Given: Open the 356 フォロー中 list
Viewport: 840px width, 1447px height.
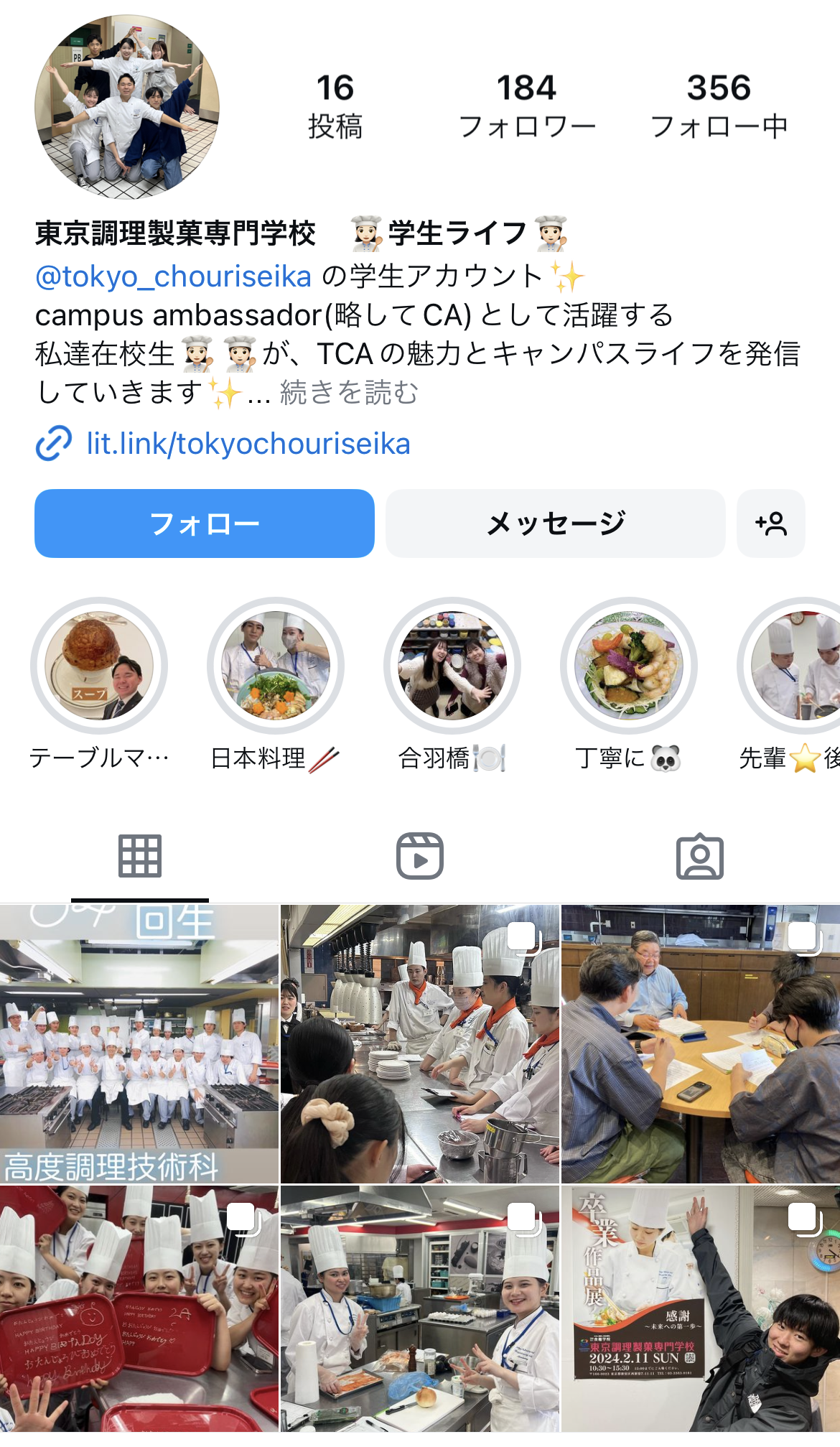Looking at the screenshot, I should pos(719,106).
